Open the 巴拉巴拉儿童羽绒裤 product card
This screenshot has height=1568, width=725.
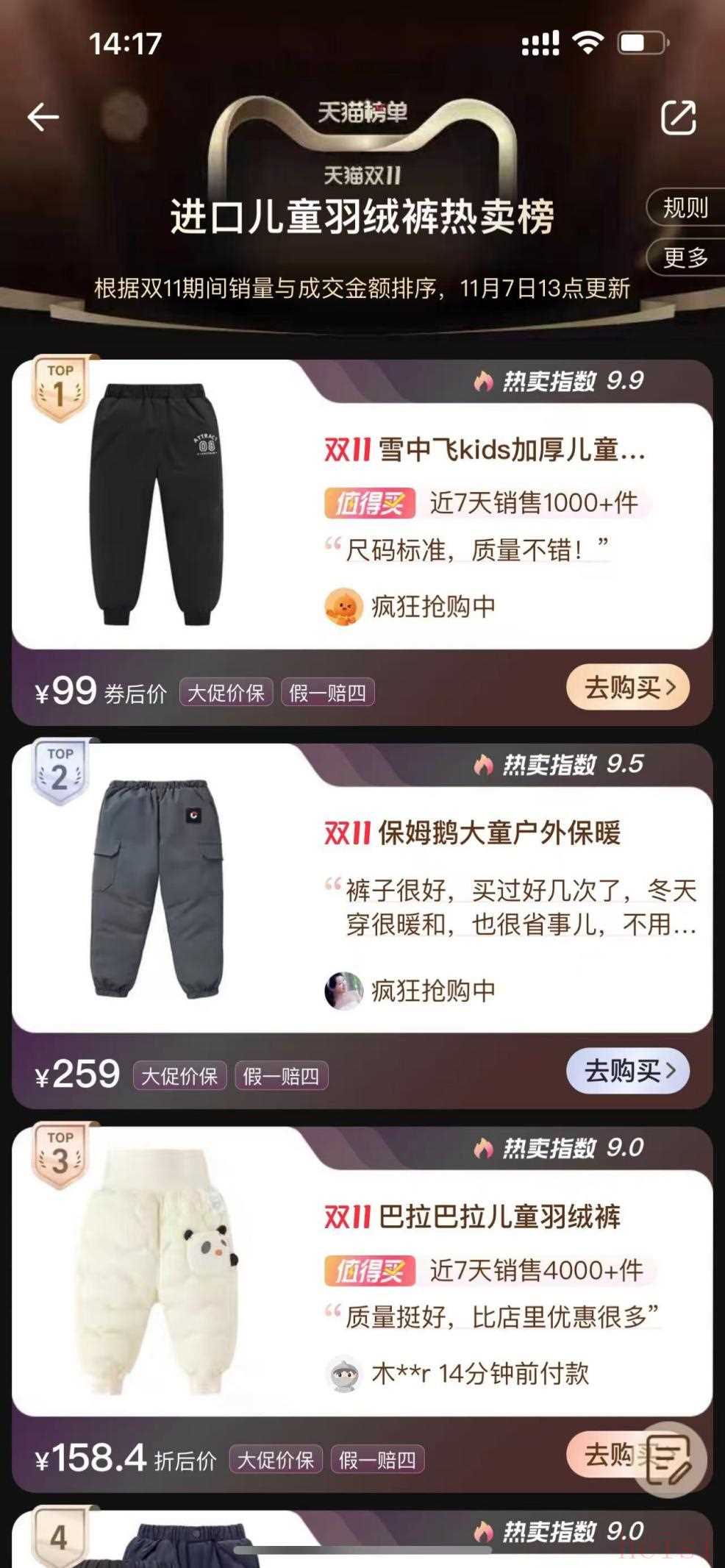(x=499, y=1217)
